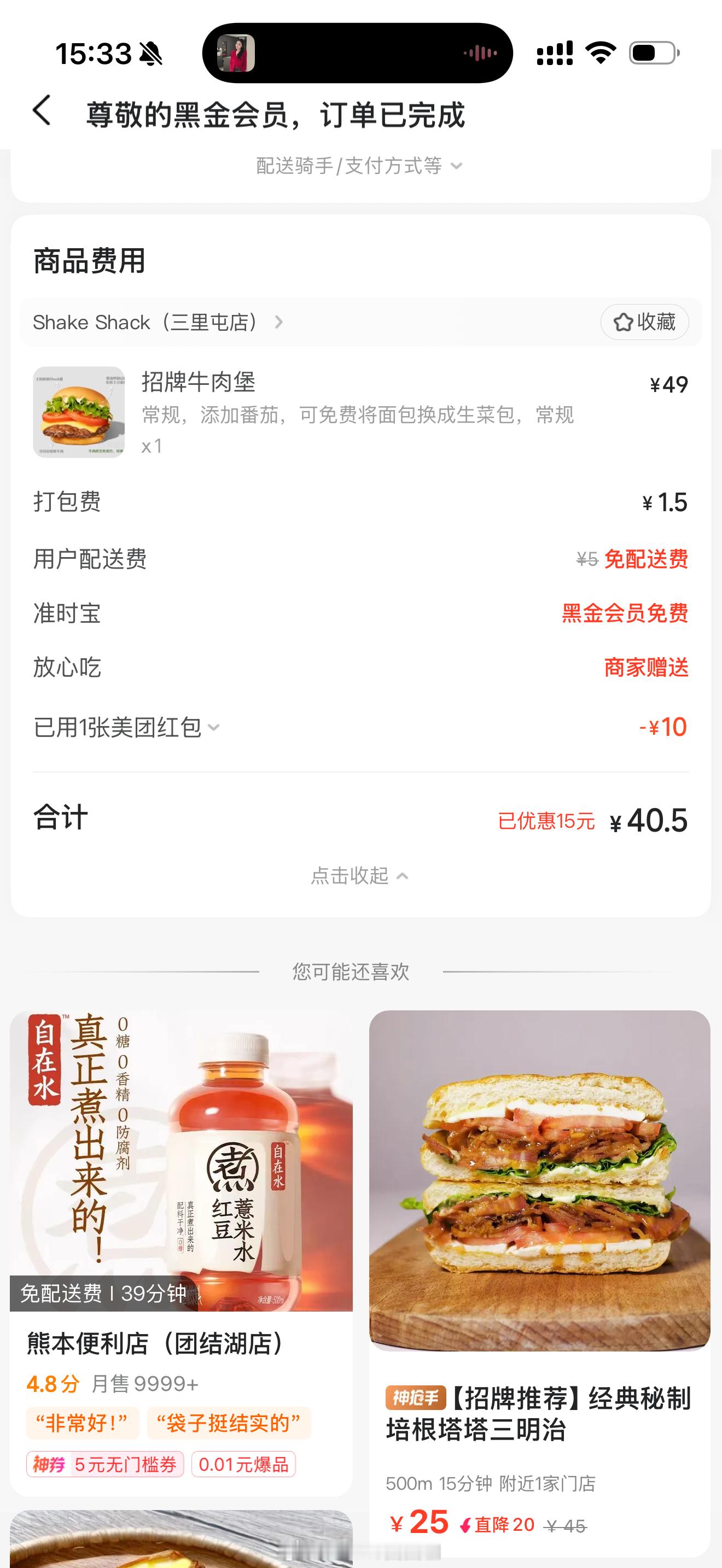The width and height of the screenshot is (722, 1568).
Task: Tap 收藏 to favorite the store
Action: [x=644, y=322]
